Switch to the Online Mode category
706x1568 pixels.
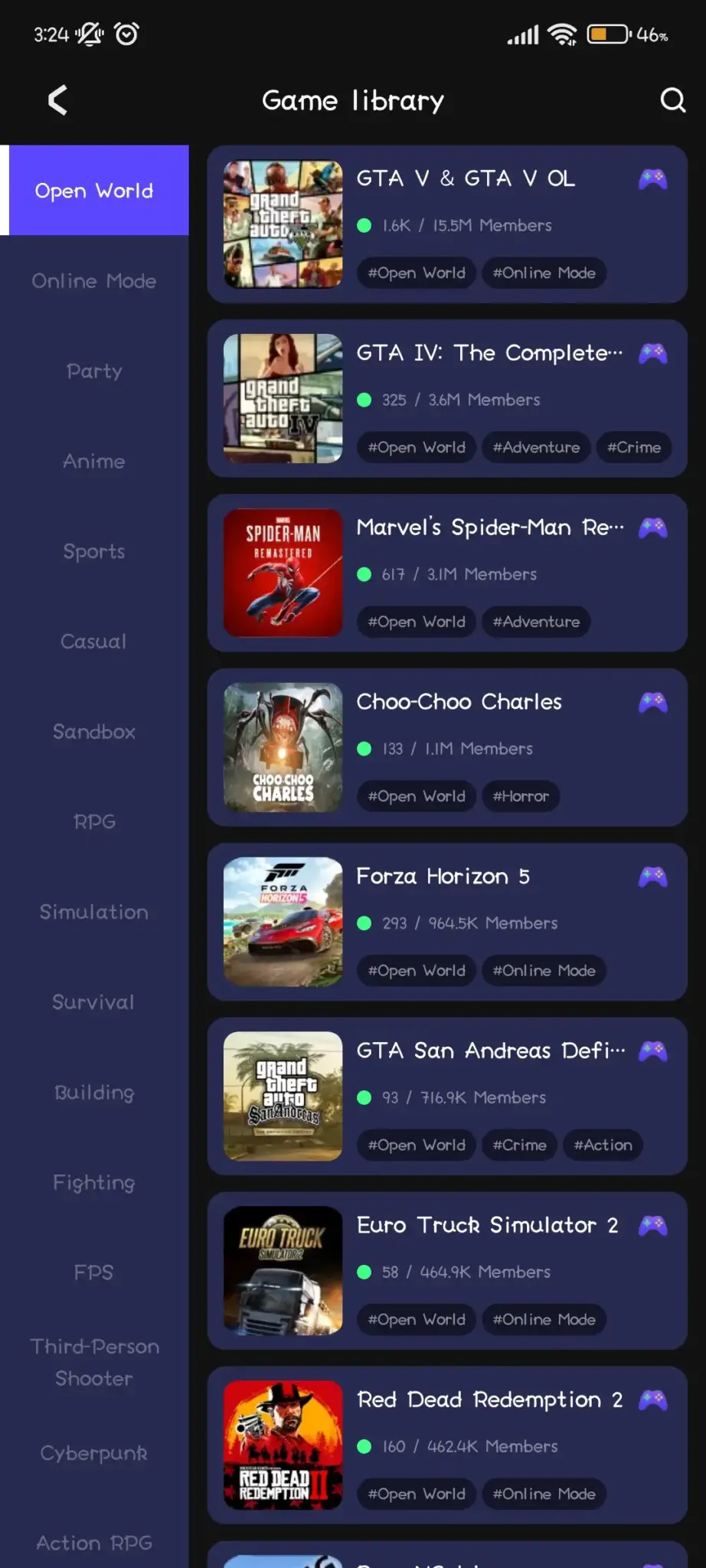(x=94, y=281)
